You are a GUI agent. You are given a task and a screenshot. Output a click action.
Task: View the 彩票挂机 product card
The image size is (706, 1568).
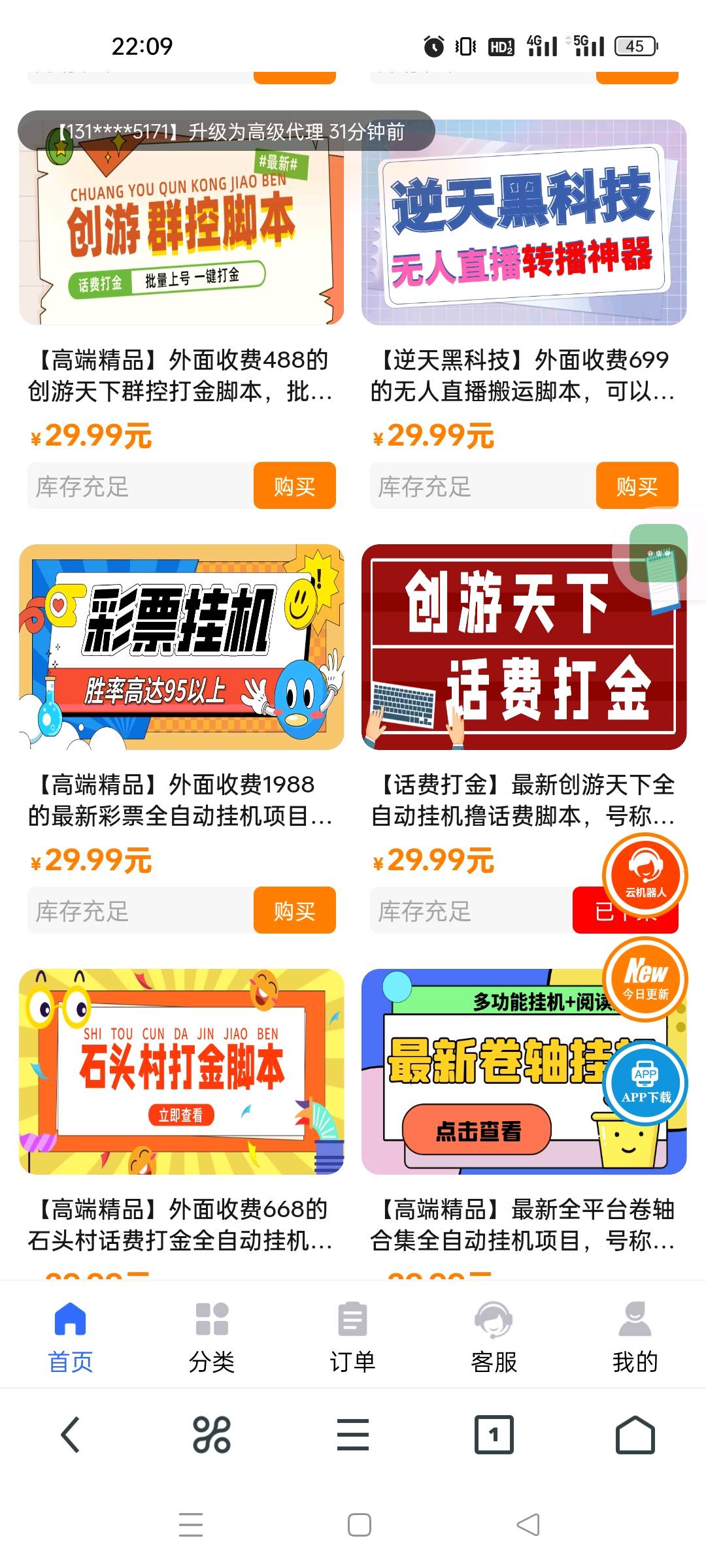(x=181, y=647)
